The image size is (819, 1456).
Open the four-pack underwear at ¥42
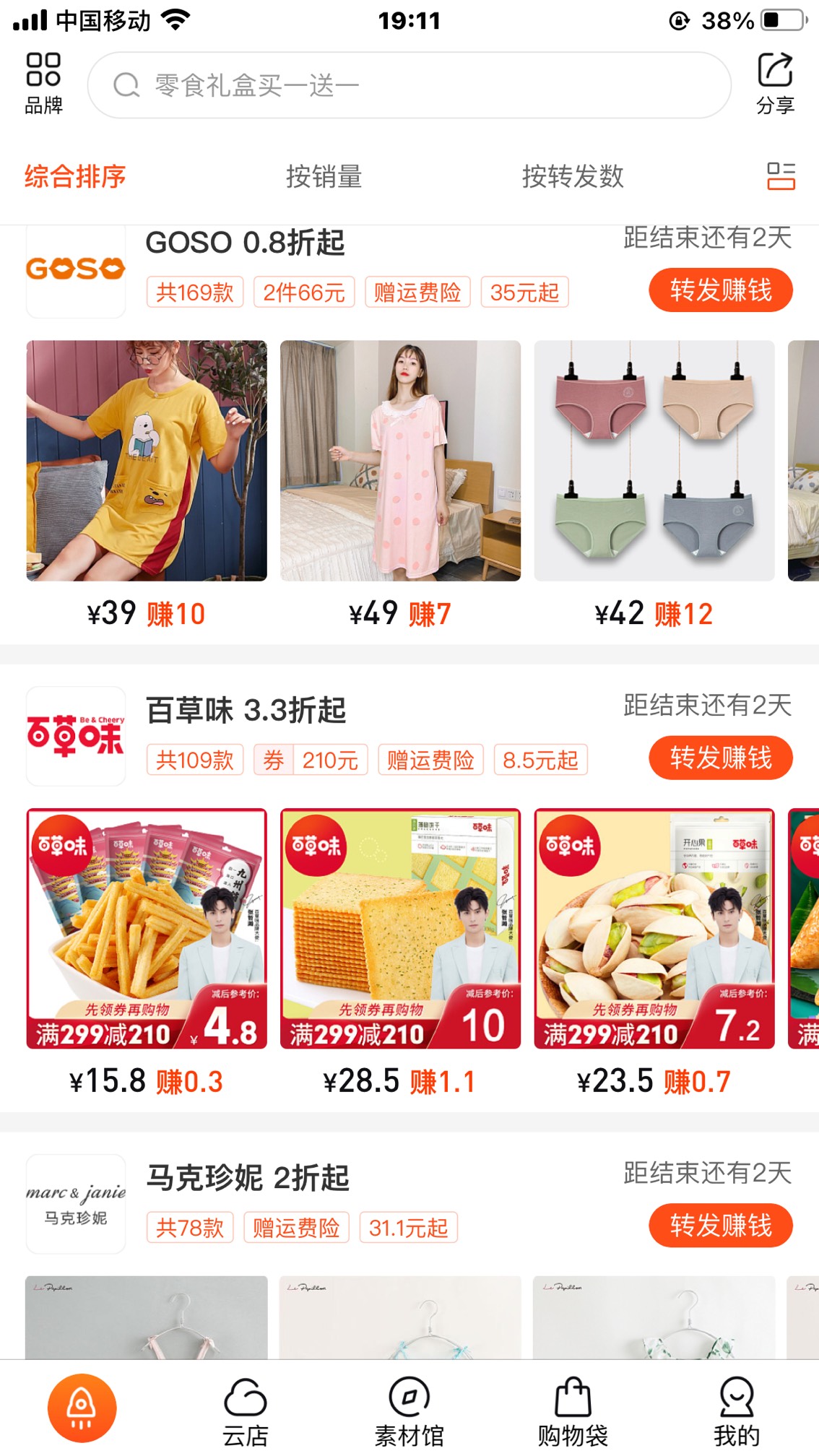tap(654, 461)
